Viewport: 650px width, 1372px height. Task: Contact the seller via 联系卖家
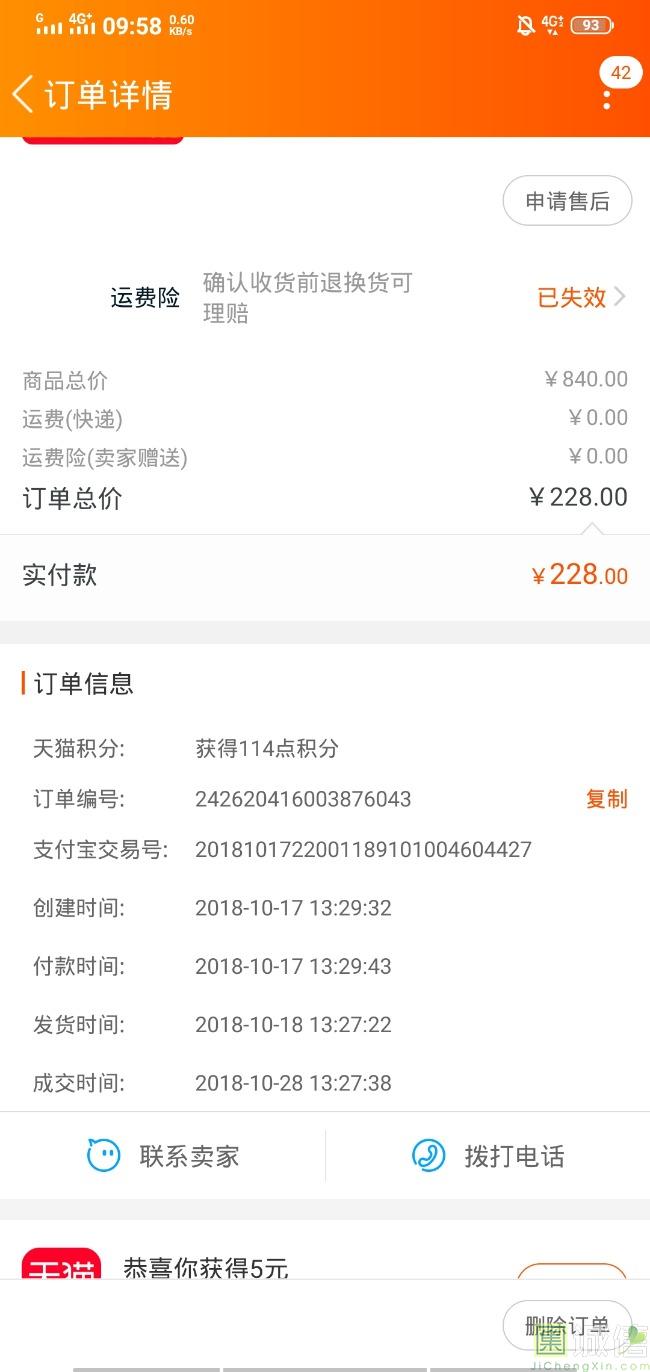pyautogui.click(x=163, y=1156)
